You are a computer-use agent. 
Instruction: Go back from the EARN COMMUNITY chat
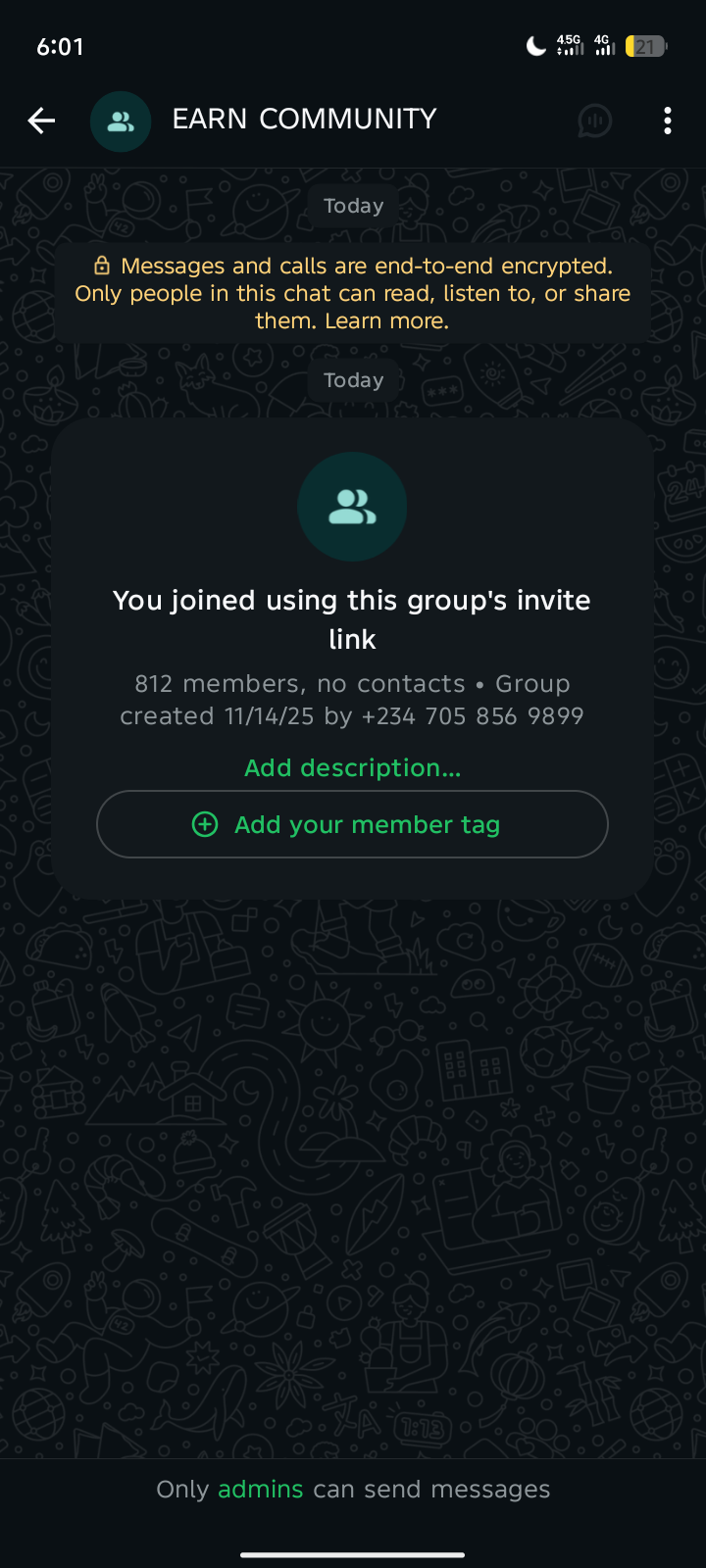(x=41, y=121)
